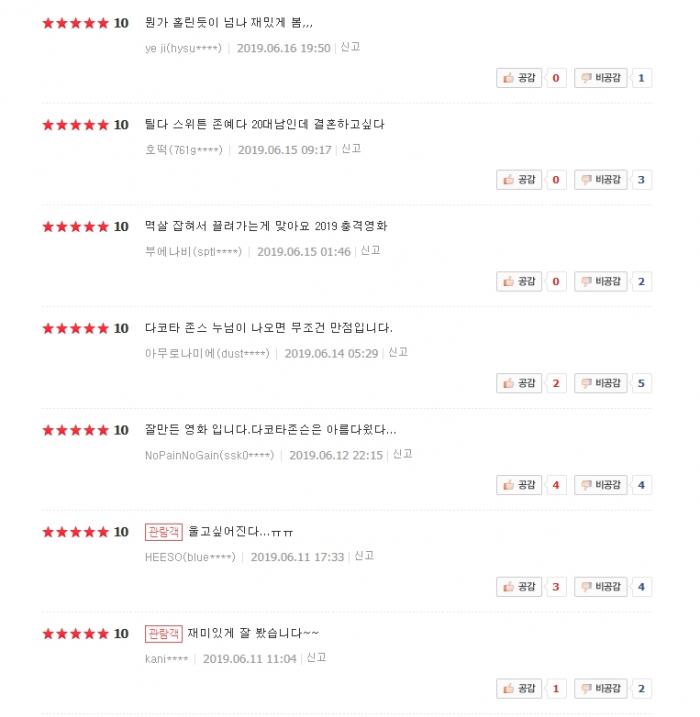Give 공감 to 아무로나미에's review
This screenshot has width=700, height=717.
click(519, 383)
